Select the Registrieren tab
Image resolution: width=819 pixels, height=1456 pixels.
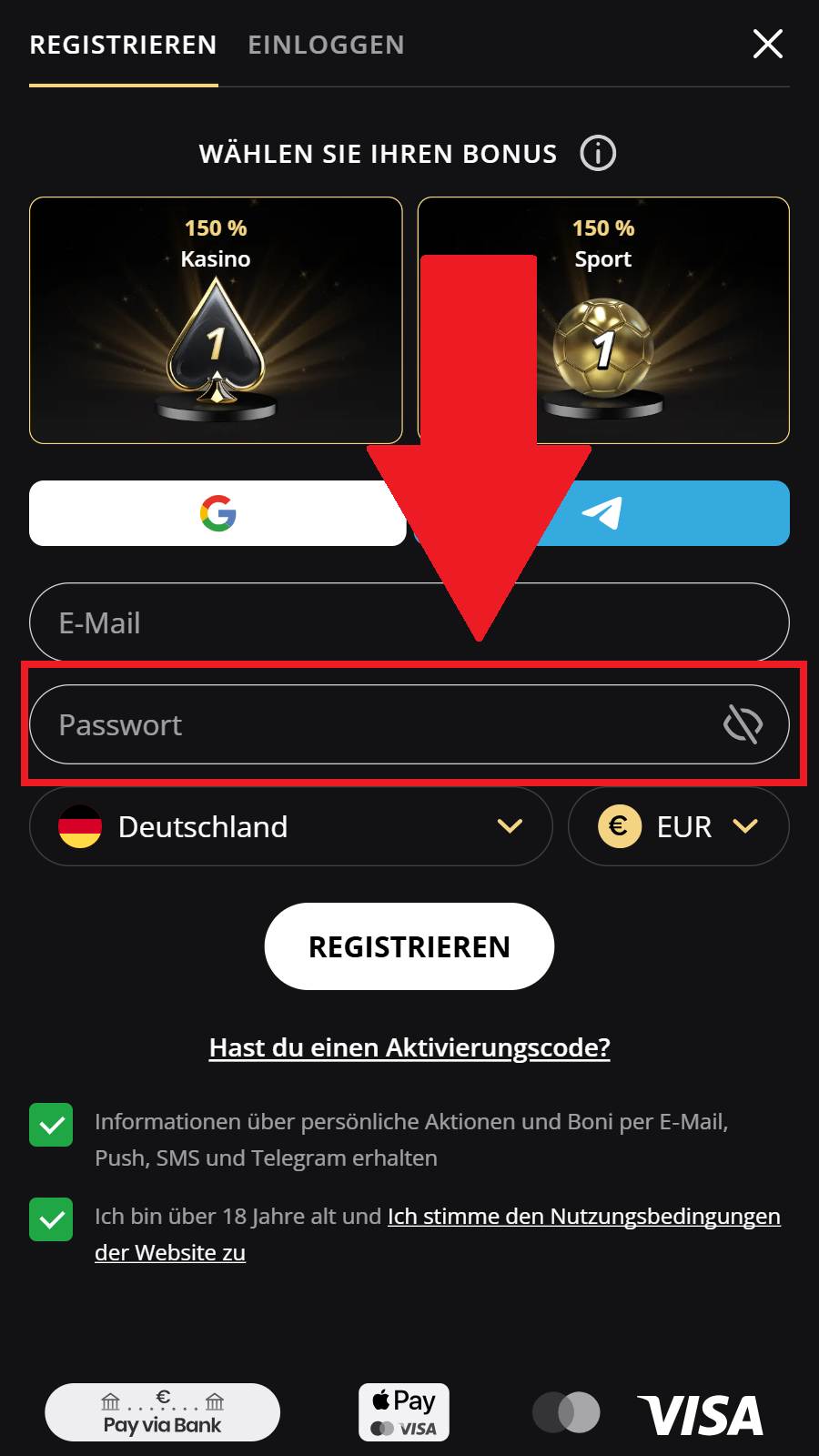(x=123, y=45)
